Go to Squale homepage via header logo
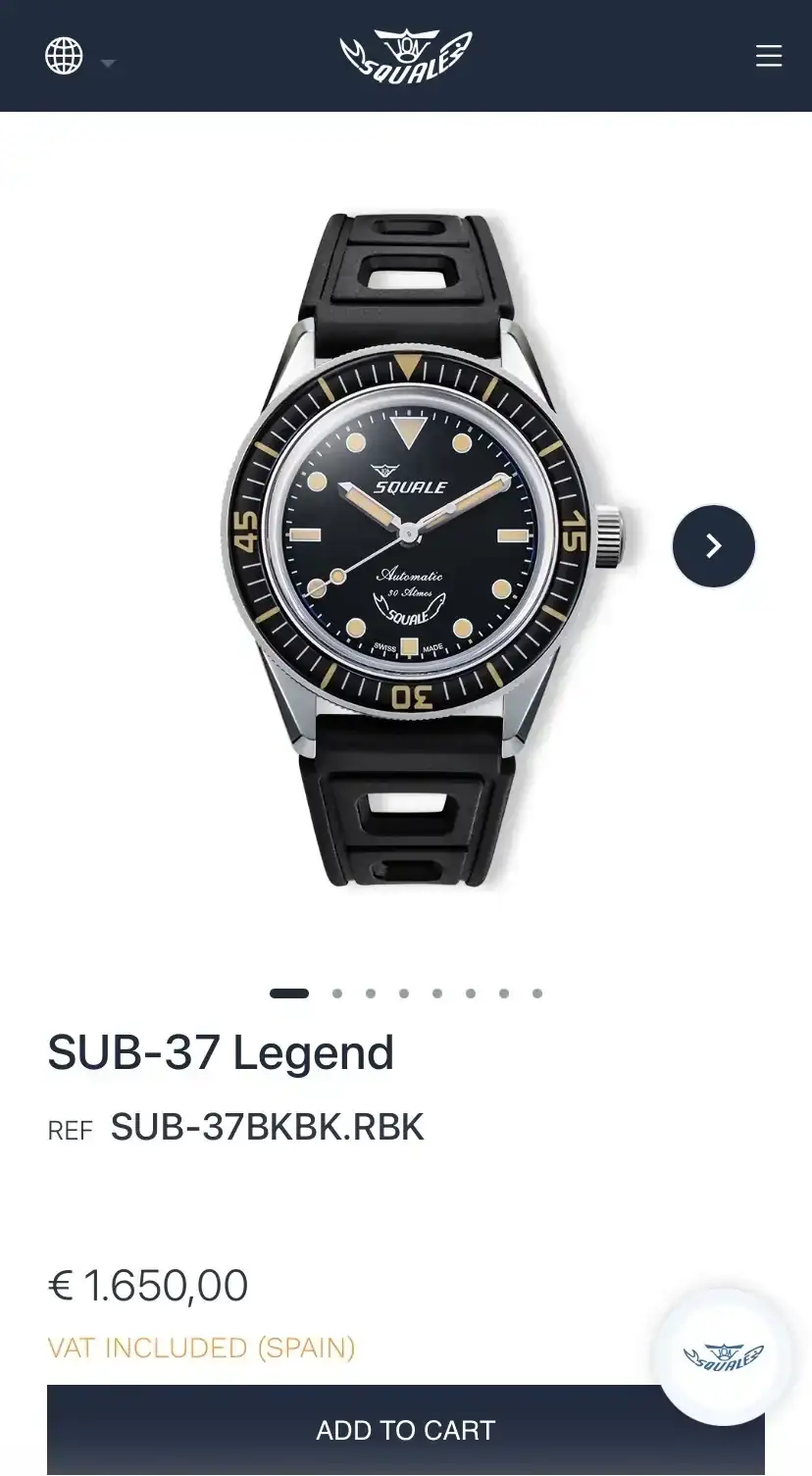Image resolution: width=812 pixels, height=1476 pixels. pos(406,56)
